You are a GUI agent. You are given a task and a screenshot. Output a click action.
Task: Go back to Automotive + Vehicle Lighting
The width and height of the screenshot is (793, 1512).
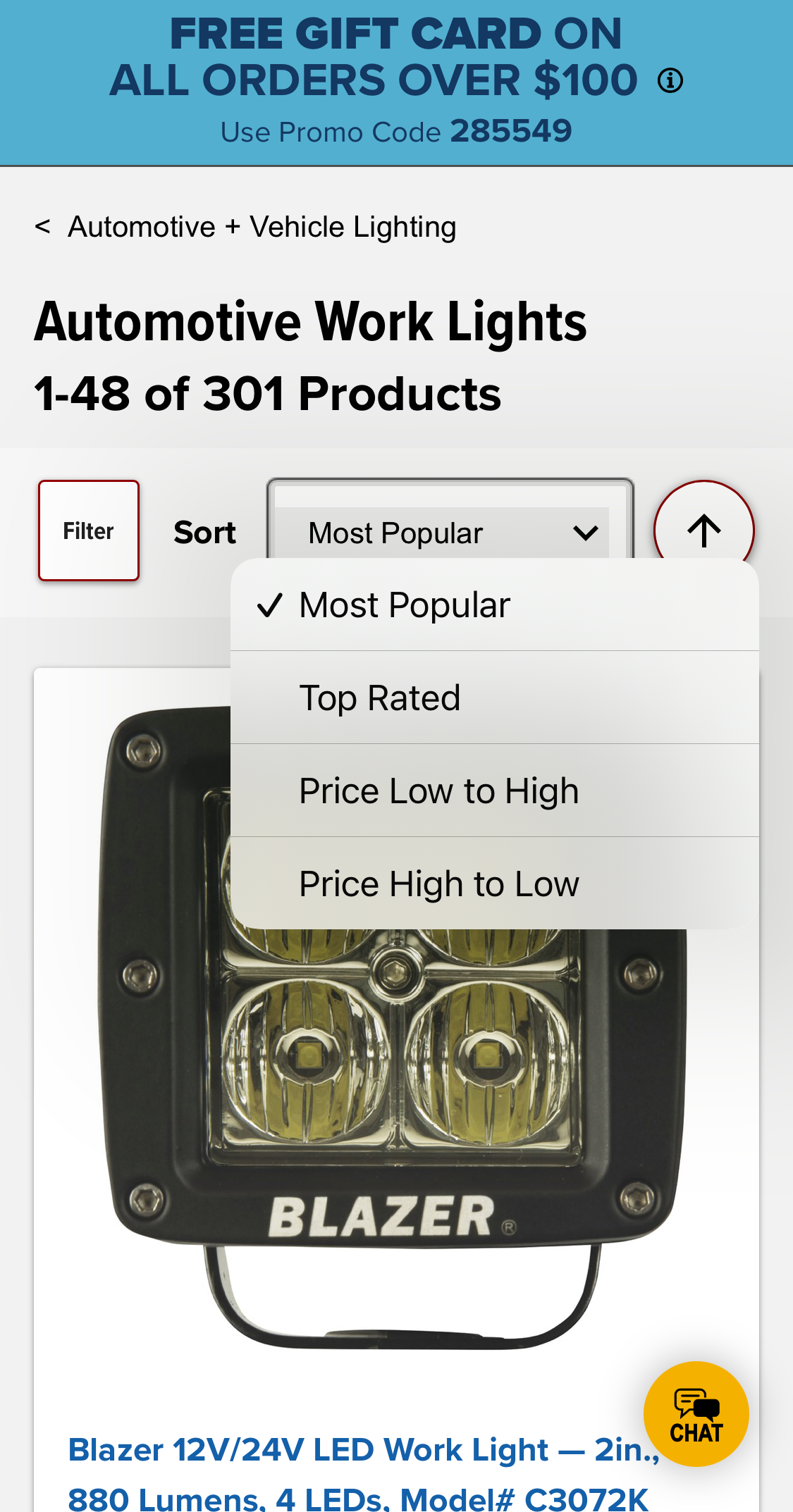[x=246, y=228]
